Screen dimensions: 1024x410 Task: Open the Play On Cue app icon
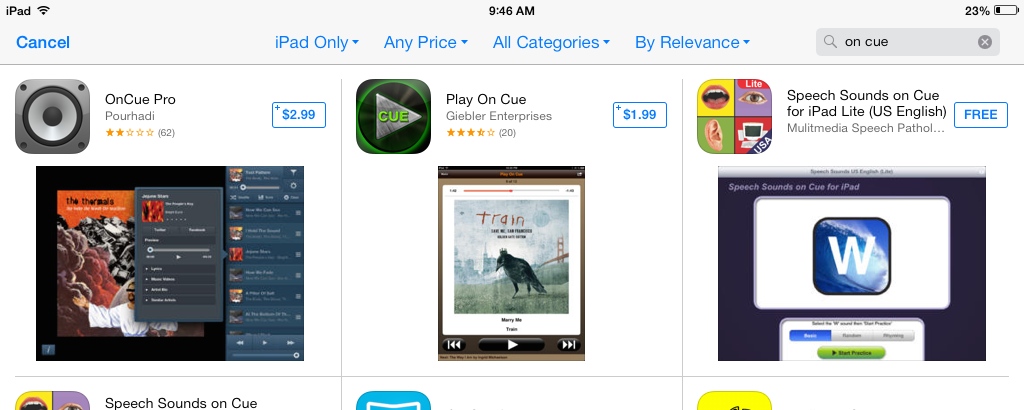click(394, 116)
